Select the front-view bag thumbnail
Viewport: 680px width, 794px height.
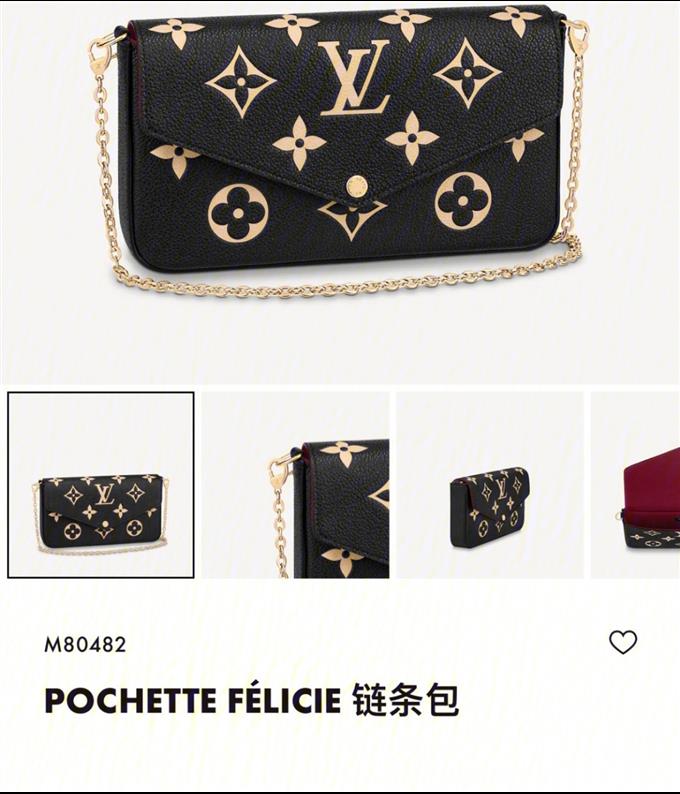101,485
